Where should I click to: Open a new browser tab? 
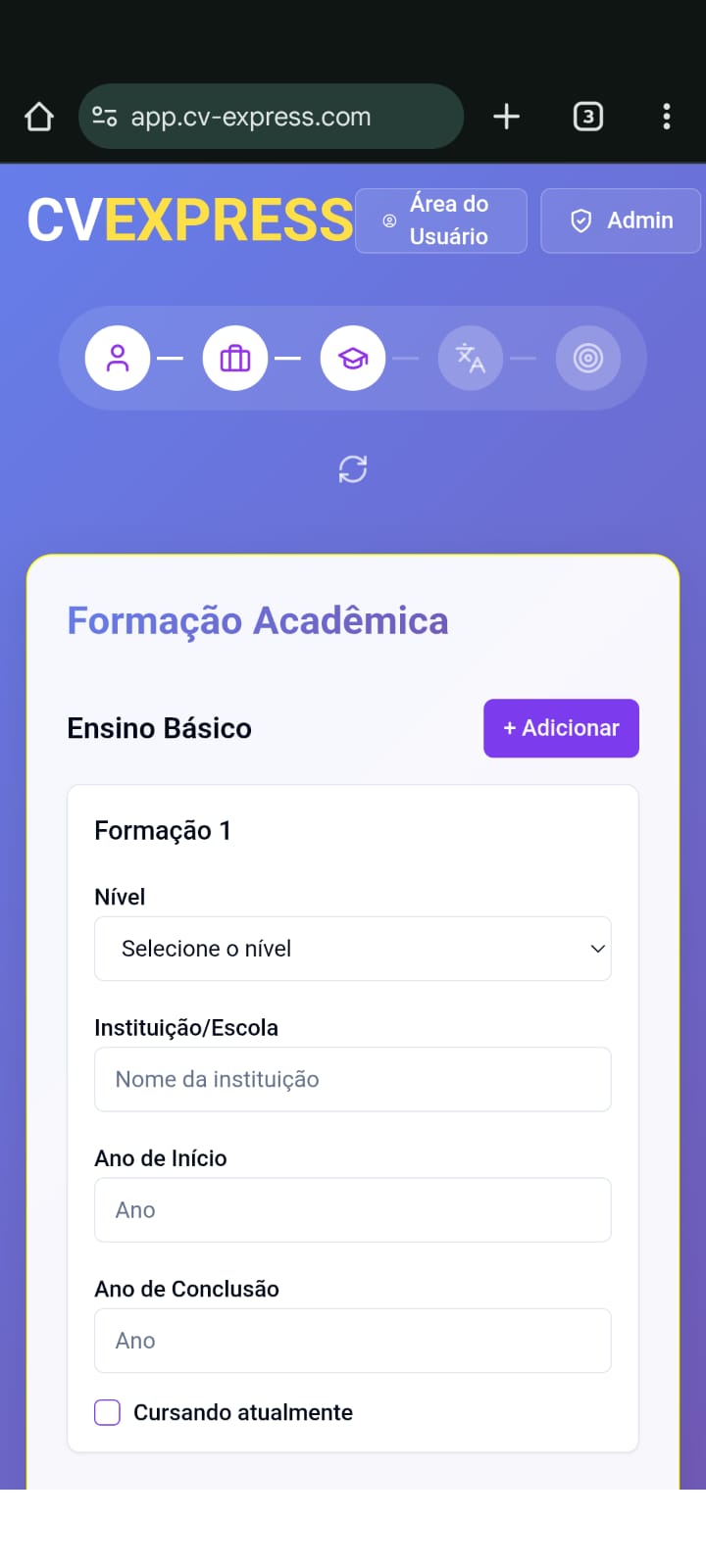(506, 117)
